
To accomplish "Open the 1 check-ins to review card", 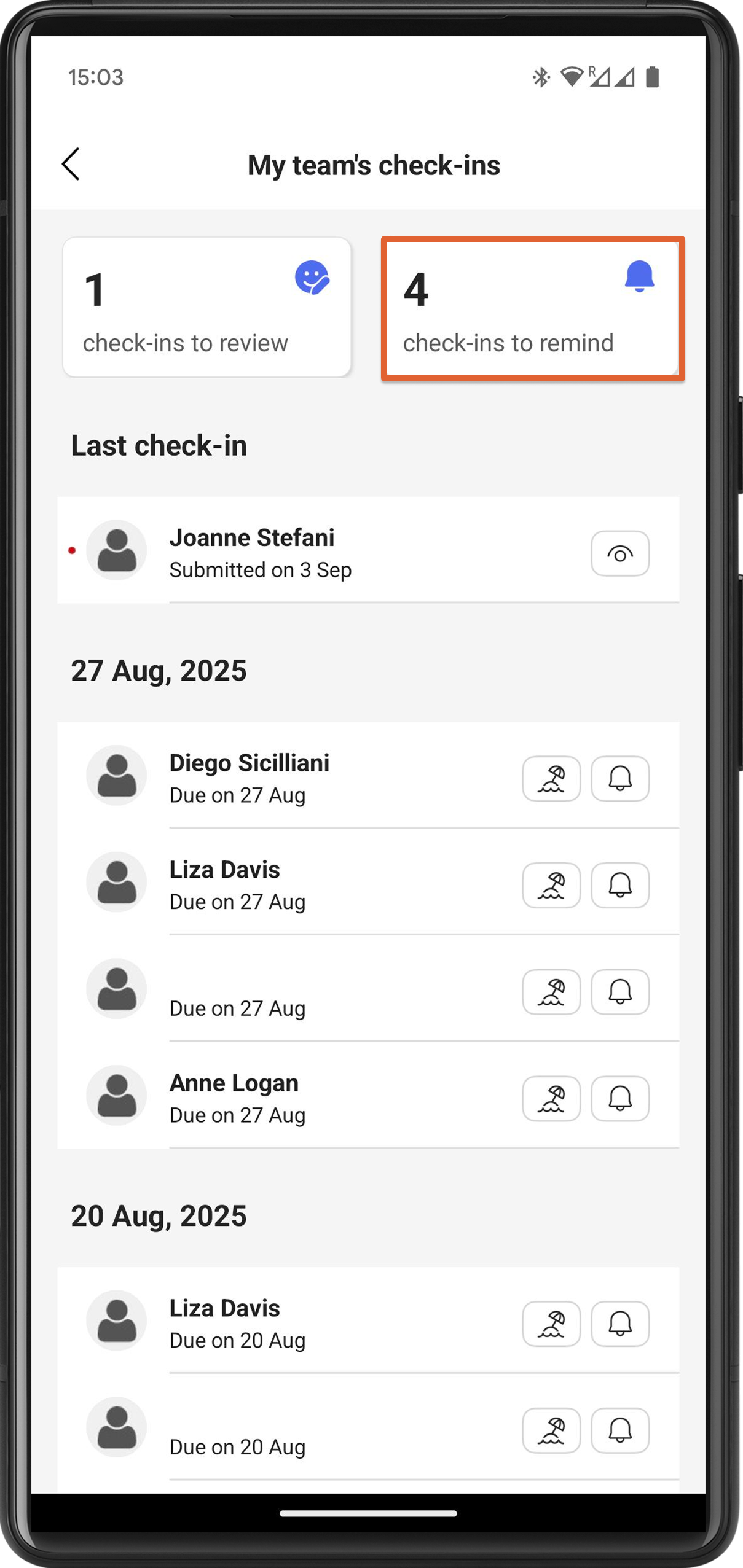I will 206,306.
